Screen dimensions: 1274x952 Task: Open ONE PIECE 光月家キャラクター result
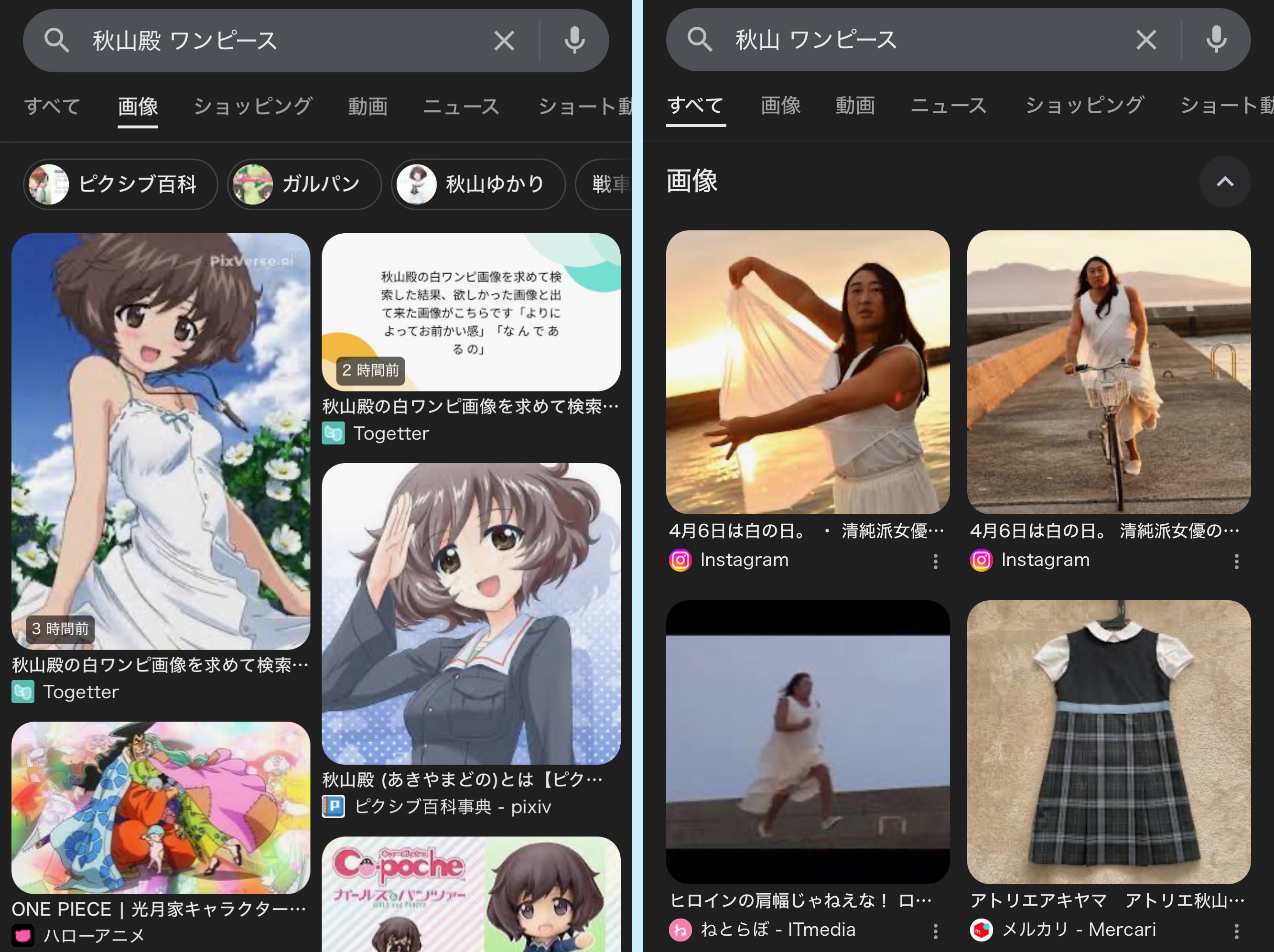(x=161, y=808)
